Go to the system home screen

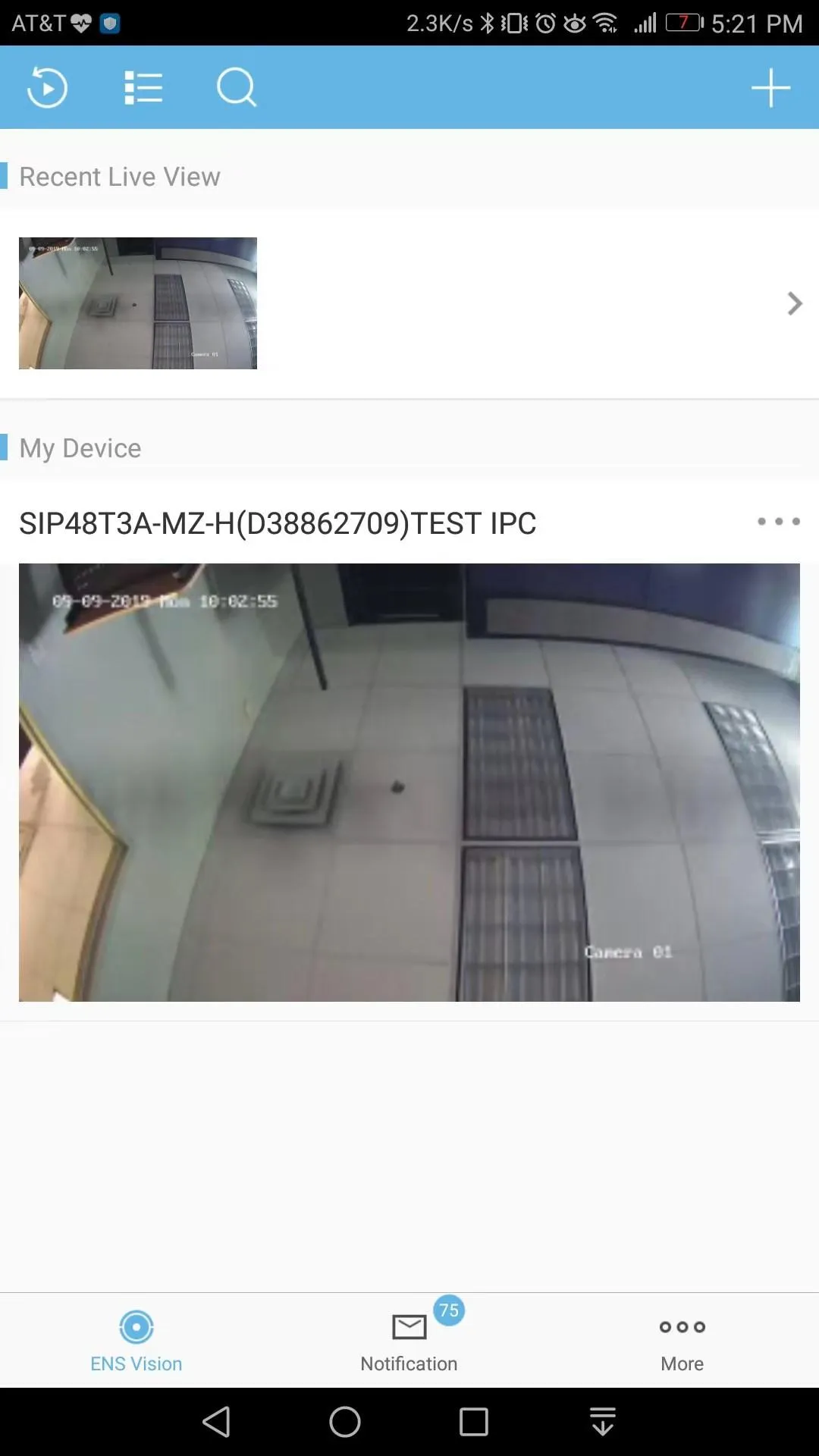tap(345, 1422)
